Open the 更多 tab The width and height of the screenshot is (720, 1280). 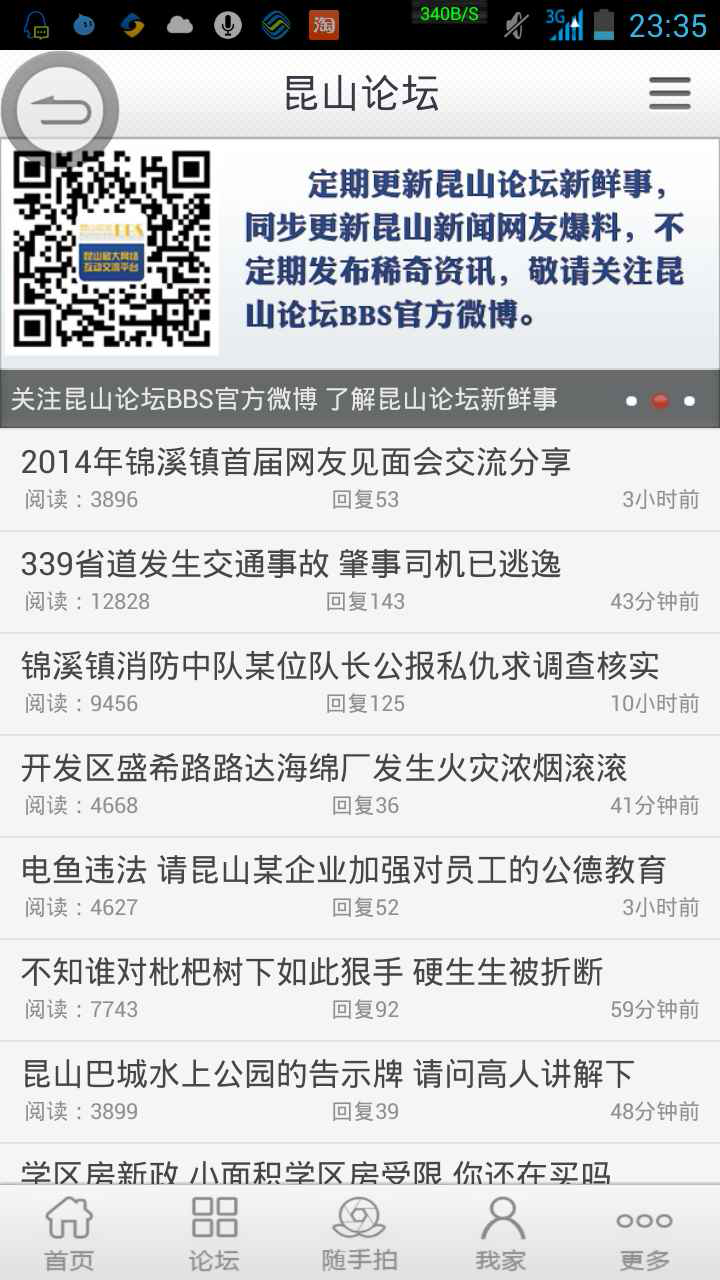(645, 1233)
